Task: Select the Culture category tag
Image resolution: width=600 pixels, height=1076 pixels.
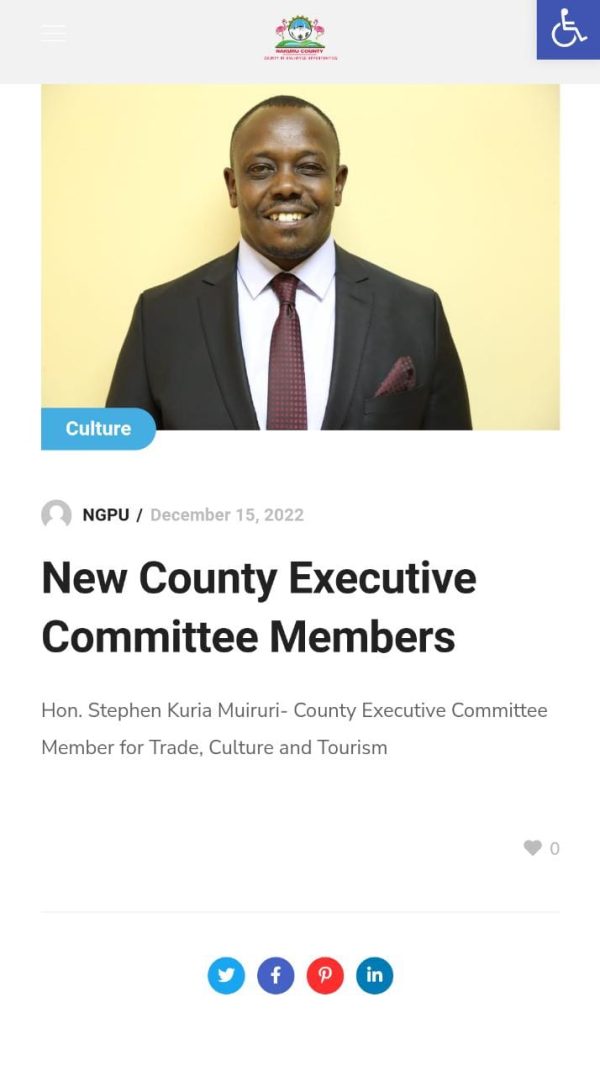Action: (98, 428)
